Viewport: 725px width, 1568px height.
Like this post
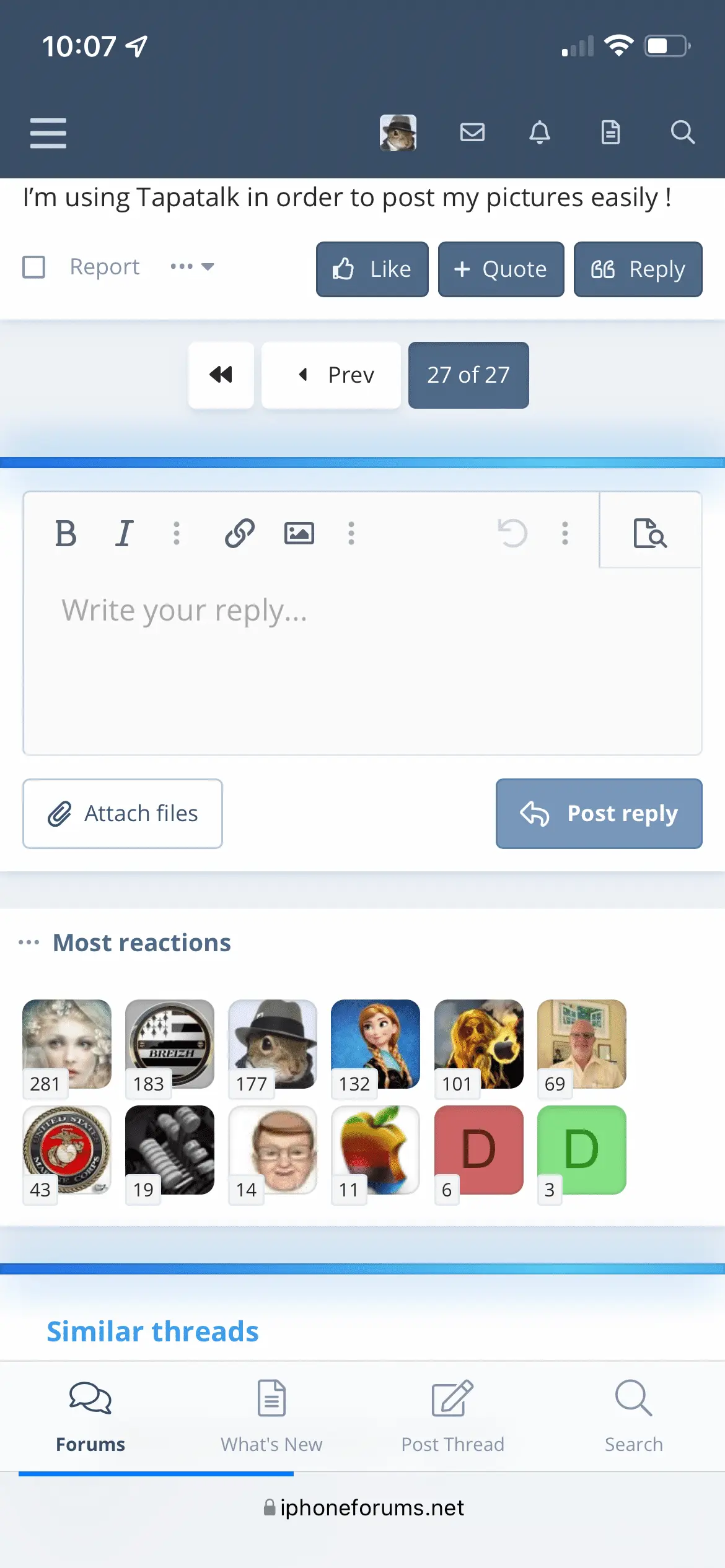(372, 269)
